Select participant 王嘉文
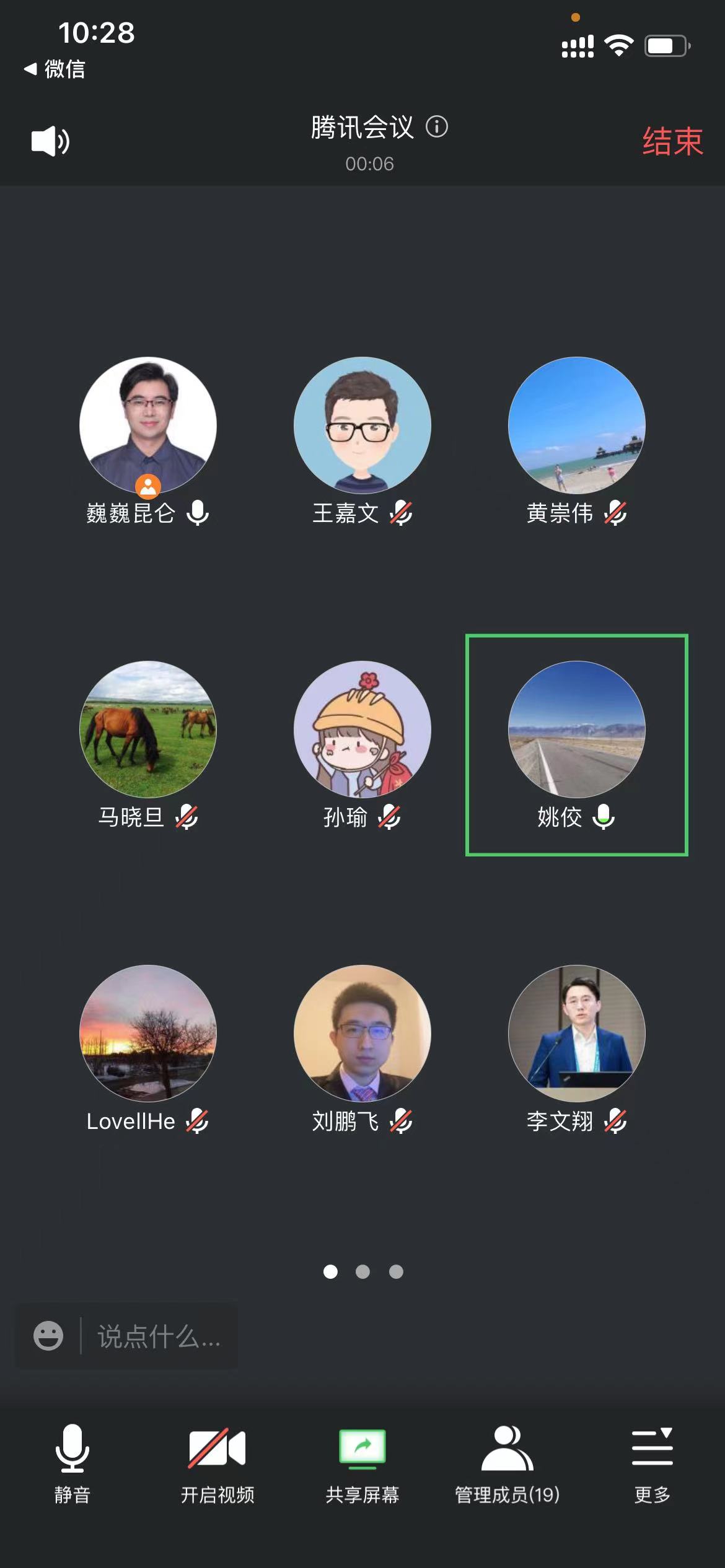 coord(362,426)
